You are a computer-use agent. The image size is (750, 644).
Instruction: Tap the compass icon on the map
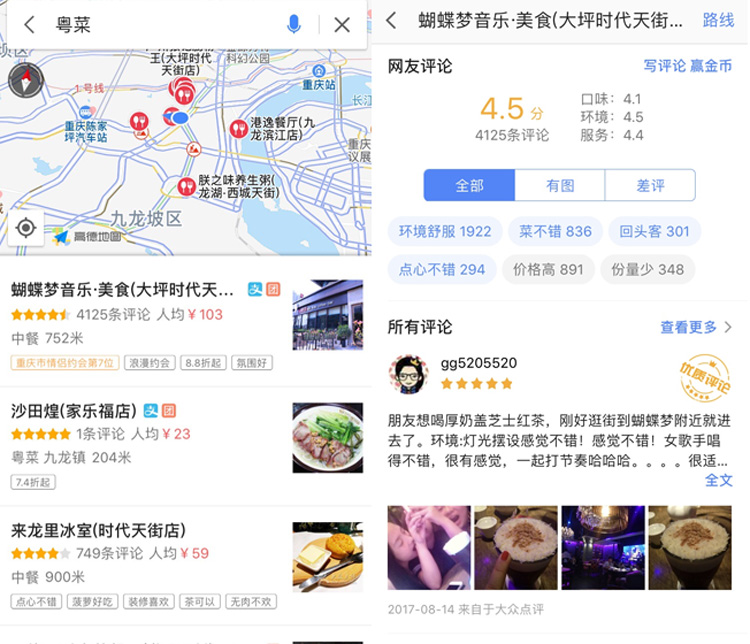coord(25,80)
